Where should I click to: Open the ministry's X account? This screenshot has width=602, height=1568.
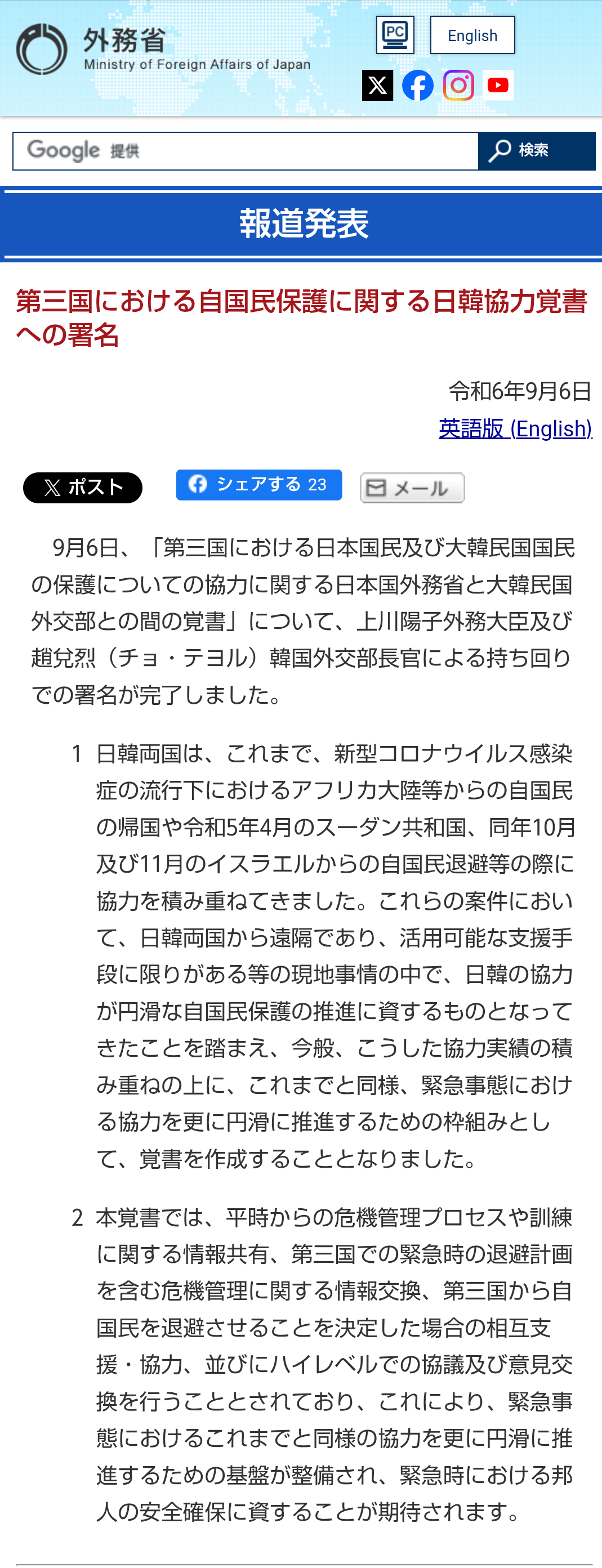point(377,85)
